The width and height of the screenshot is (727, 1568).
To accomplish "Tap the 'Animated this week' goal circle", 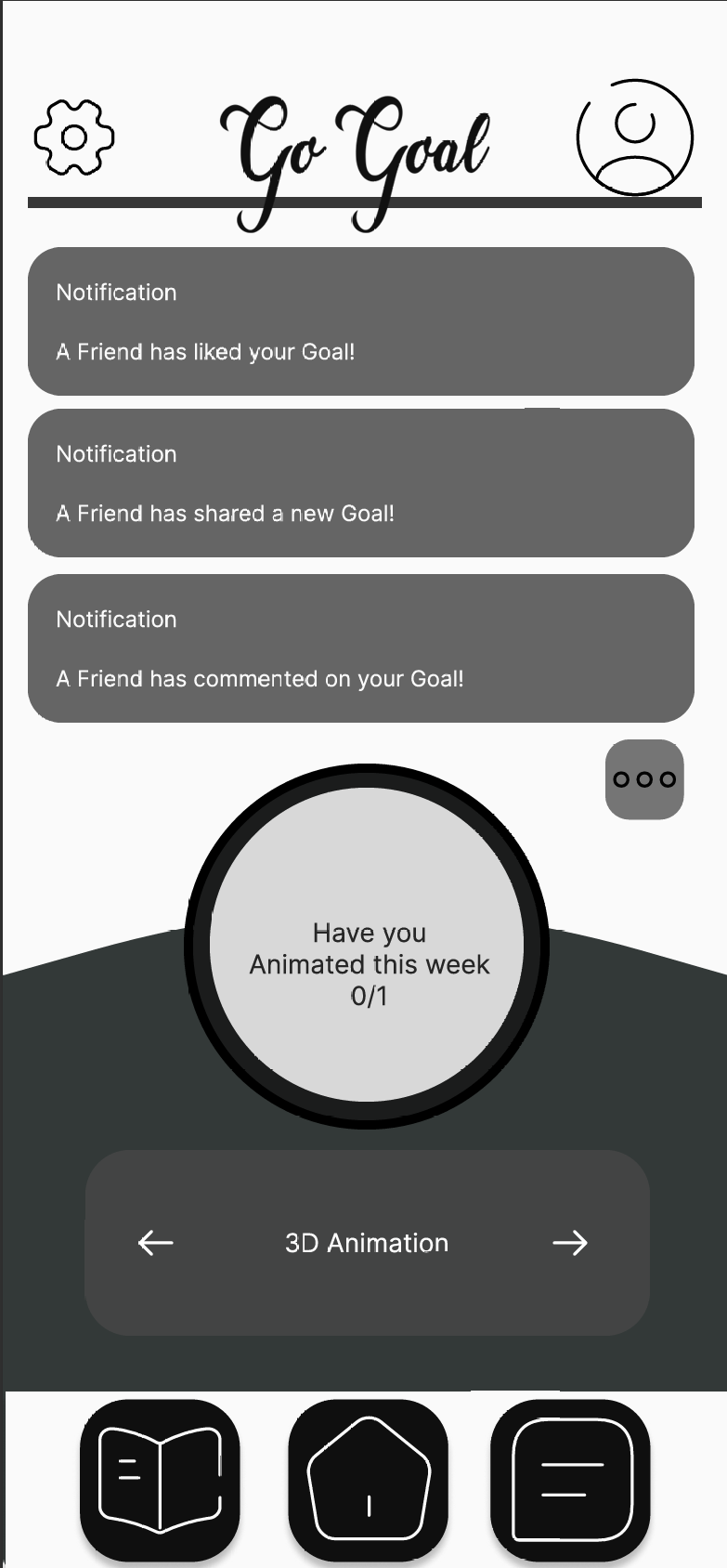I will pyautogui.click(x=368, y=946).
